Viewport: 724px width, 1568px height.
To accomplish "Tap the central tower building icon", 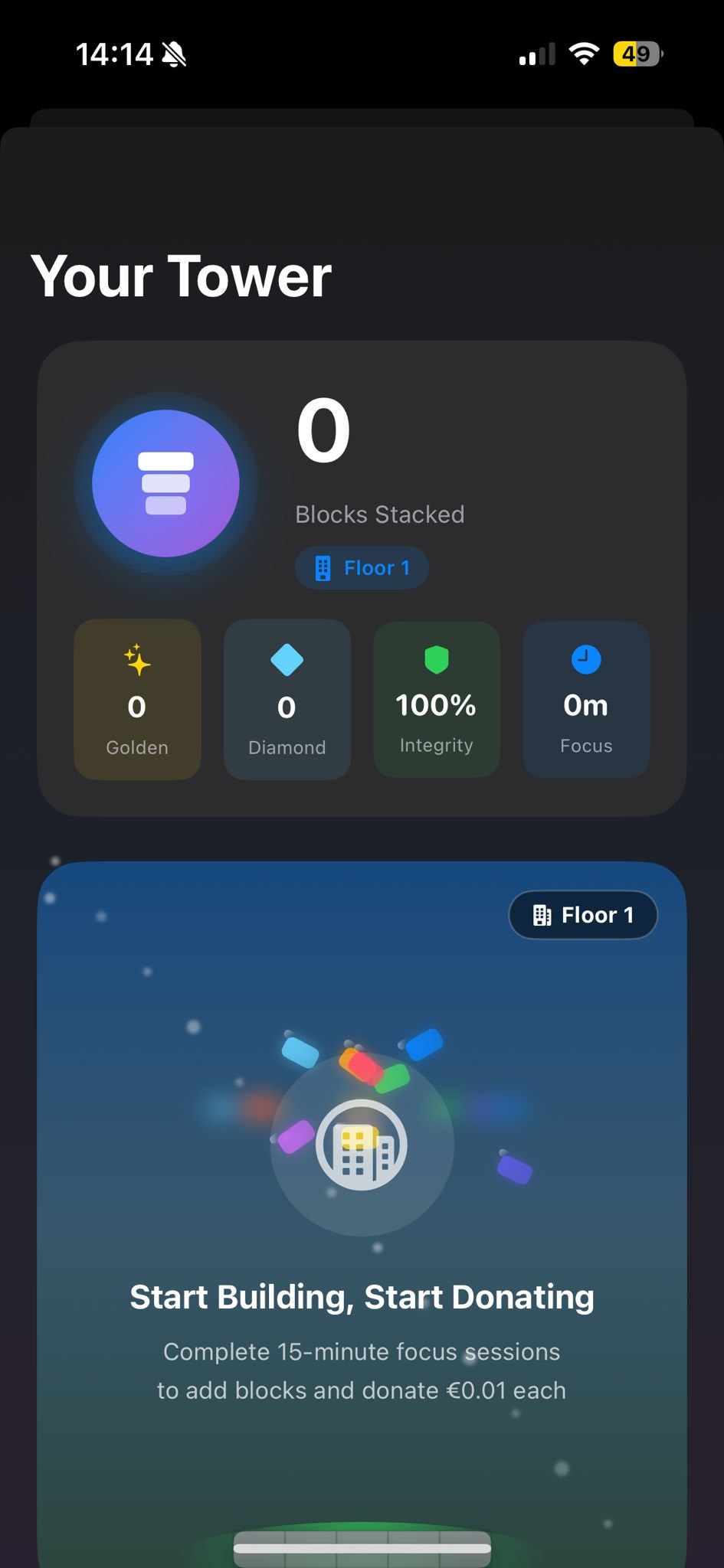I will 361,1144.
